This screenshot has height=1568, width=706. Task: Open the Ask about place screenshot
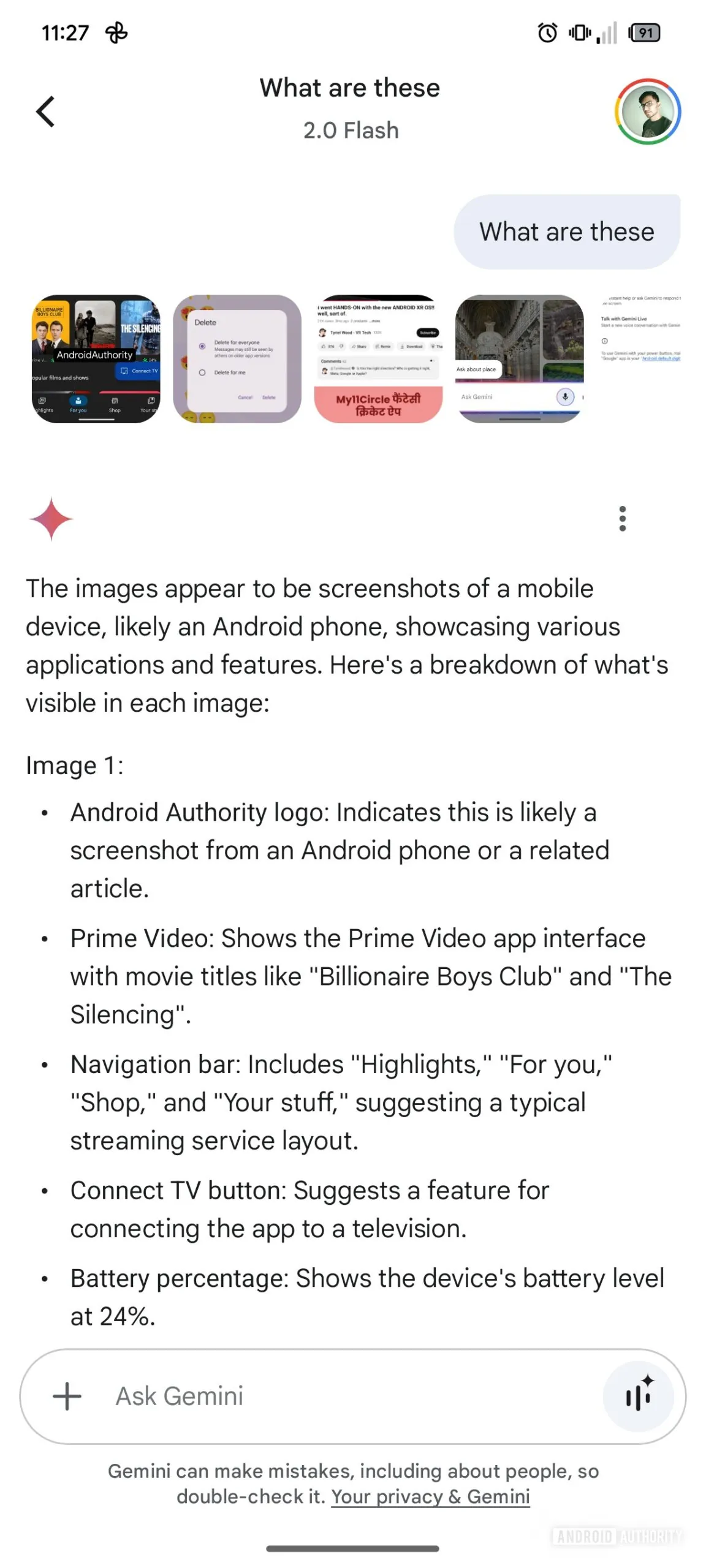point(519,358)
